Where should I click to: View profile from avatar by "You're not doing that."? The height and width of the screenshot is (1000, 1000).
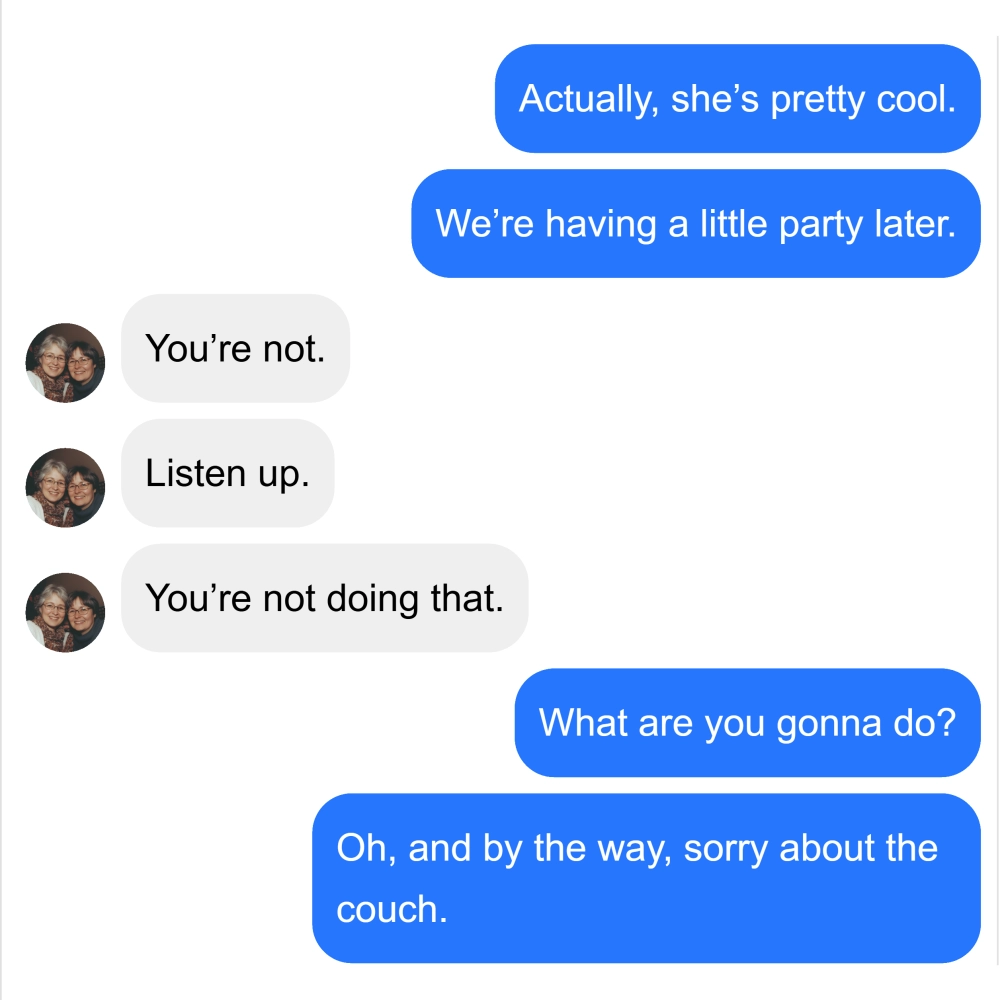tap(65, 612)
